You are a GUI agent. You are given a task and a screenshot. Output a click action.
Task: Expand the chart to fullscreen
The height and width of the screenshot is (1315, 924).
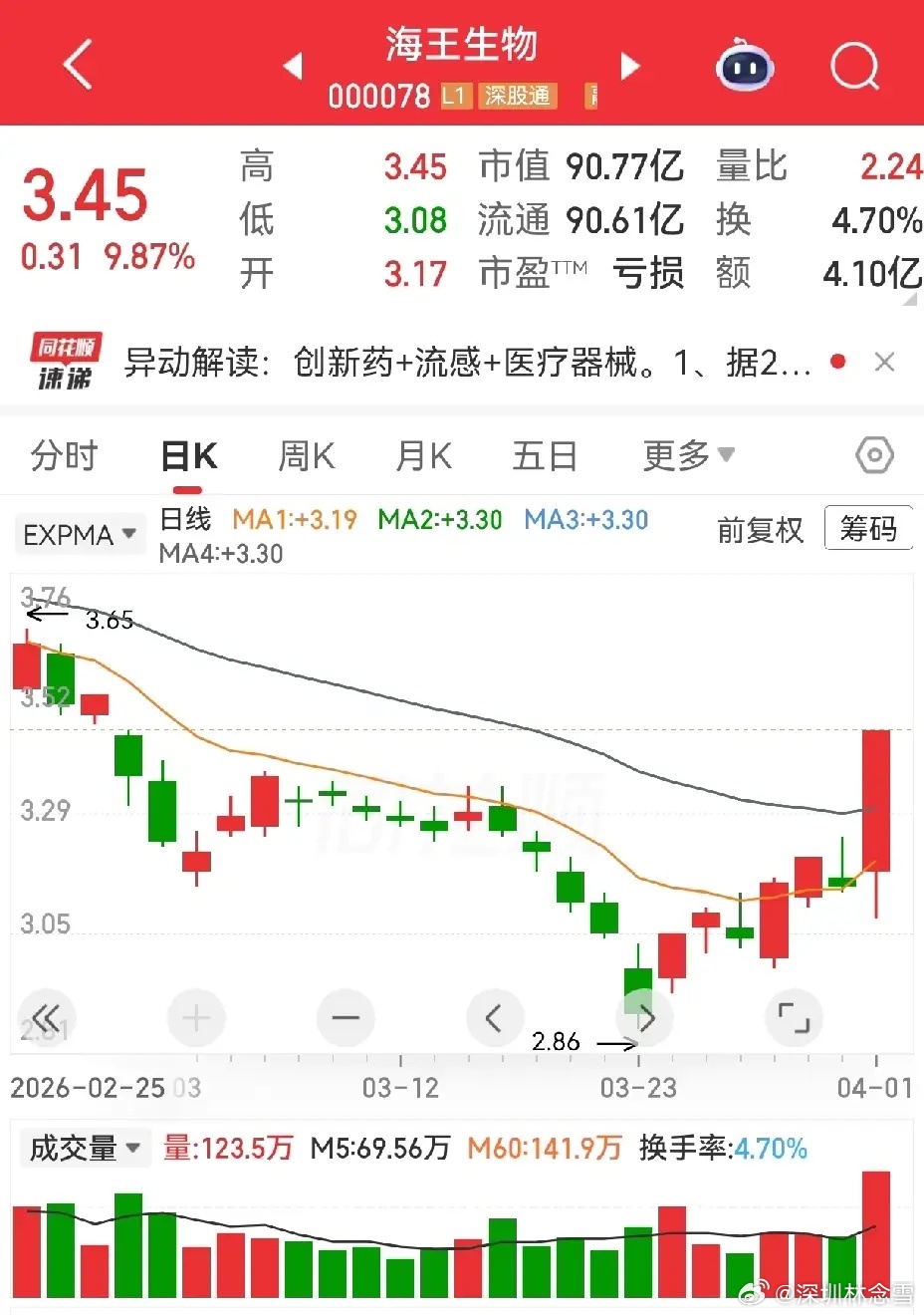[794, 1017]
